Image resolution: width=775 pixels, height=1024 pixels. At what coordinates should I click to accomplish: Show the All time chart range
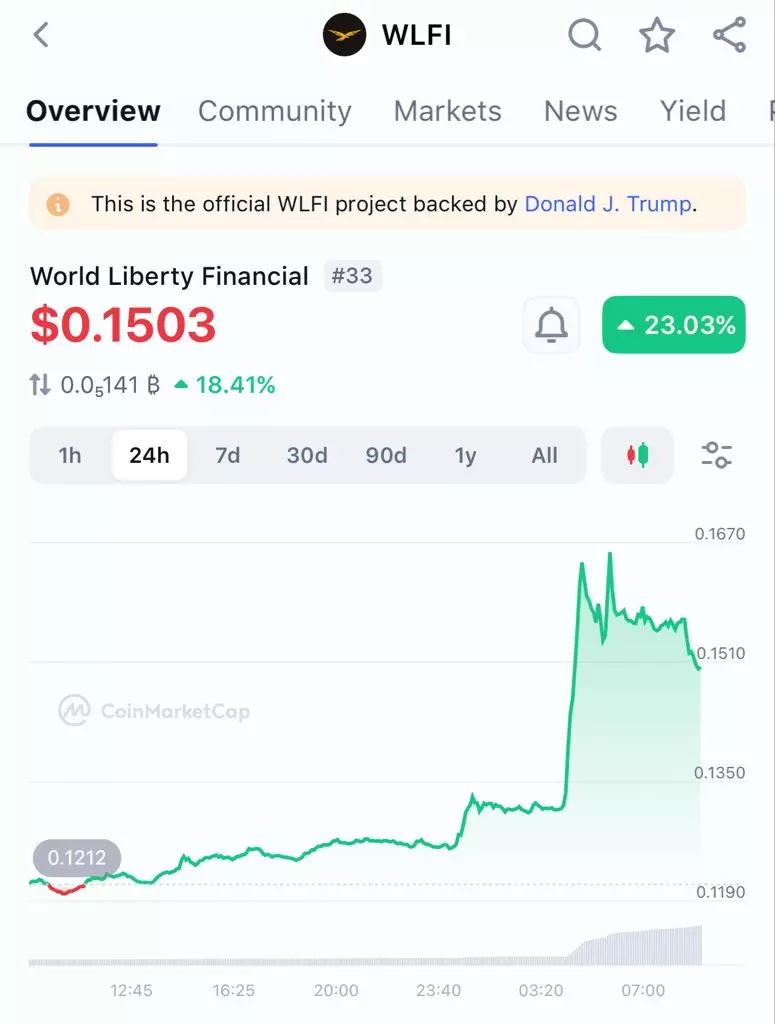coord(544,456)
